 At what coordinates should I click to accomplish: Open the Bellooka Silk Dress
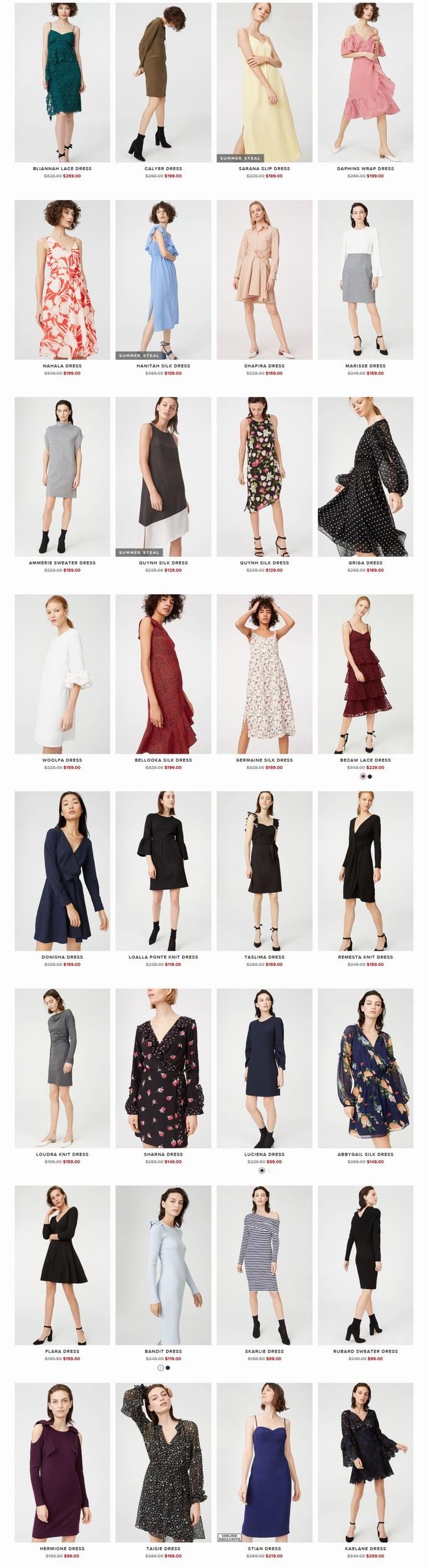[163, 674]
